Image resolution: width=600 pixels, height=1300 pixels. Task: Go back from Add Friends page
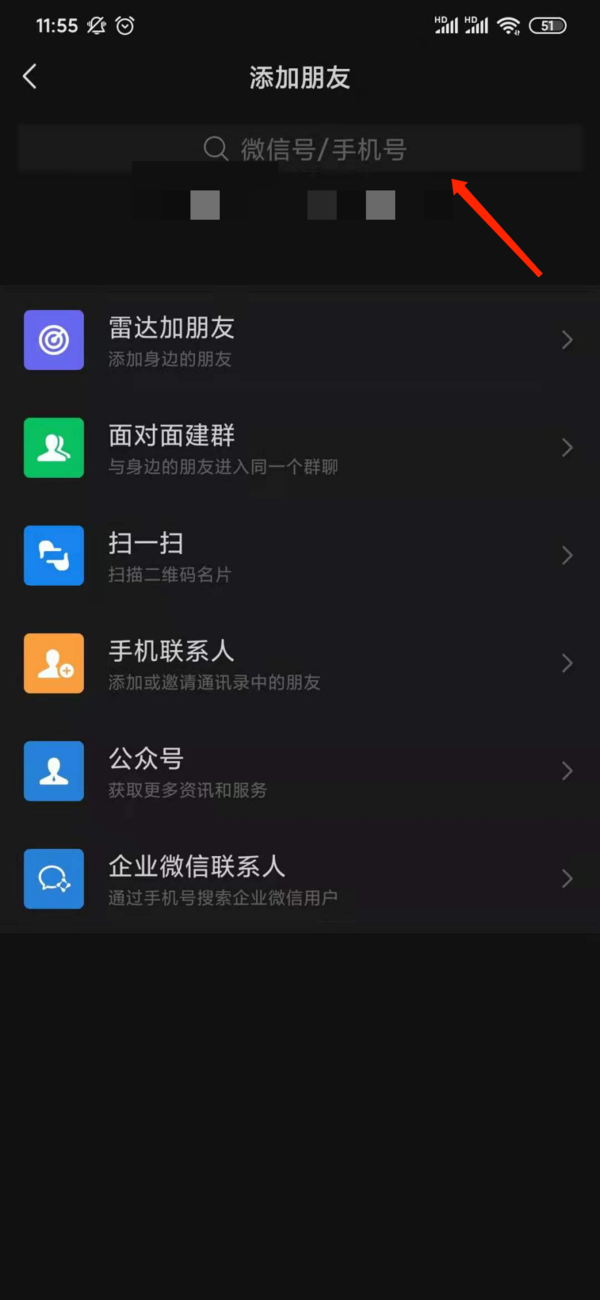click(30, 77)
